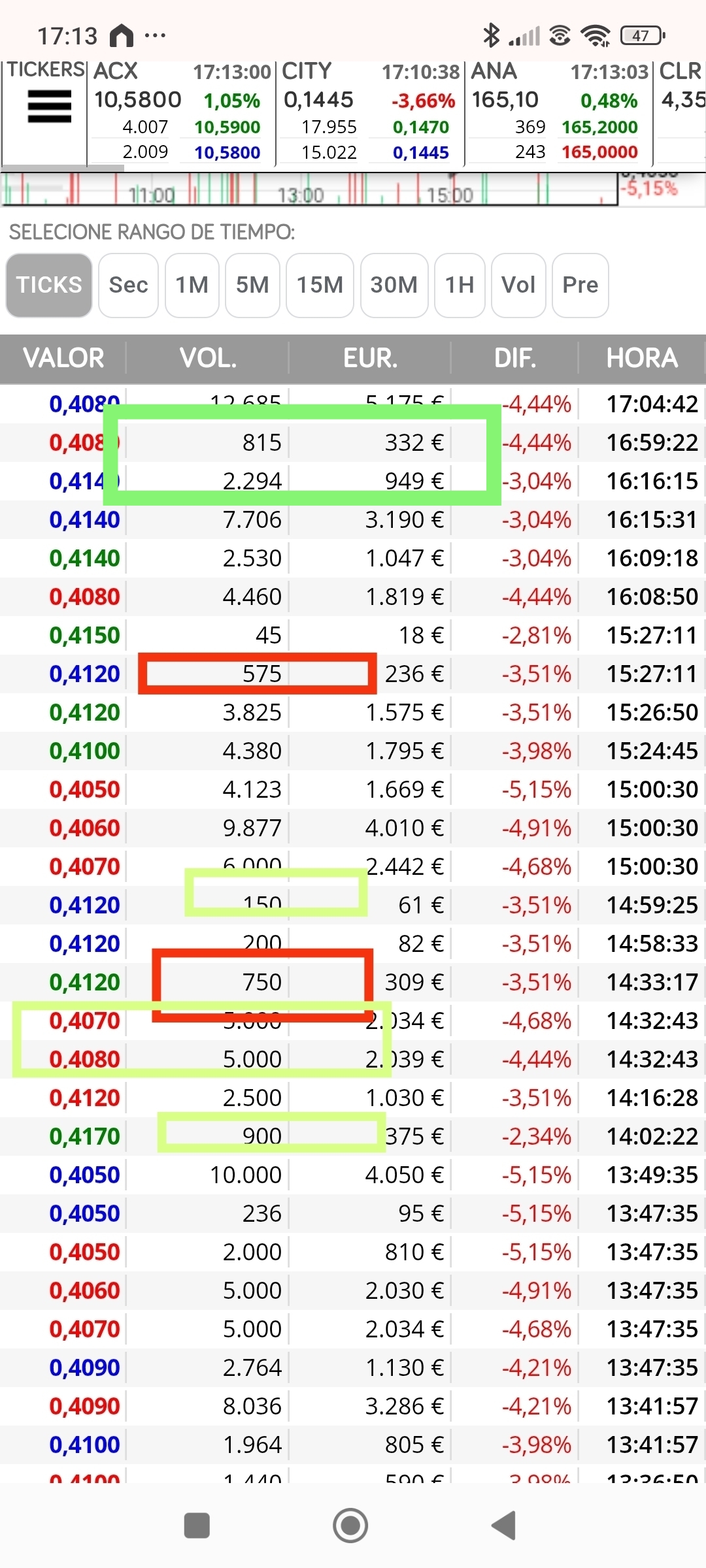Open the ANA ticker card
Viewport: 706px width, 1568px height.
coord(559,112)
